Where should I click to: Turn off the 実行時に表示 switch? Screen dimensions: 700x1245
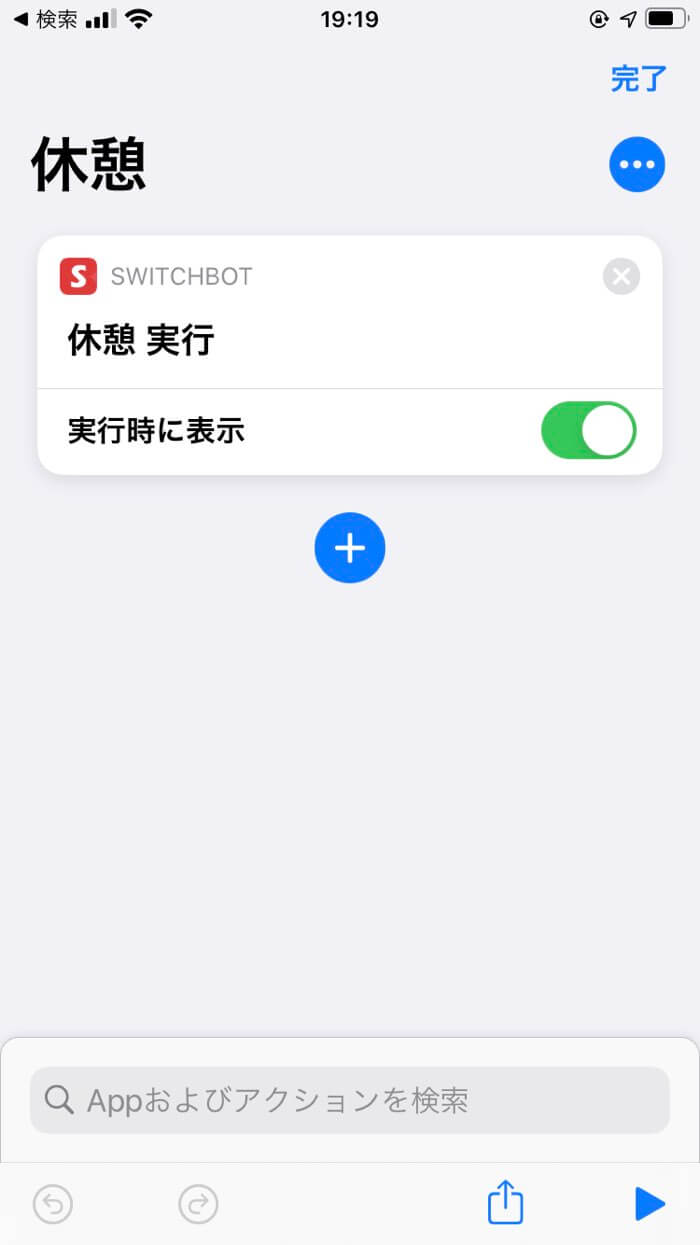point(588,431)
